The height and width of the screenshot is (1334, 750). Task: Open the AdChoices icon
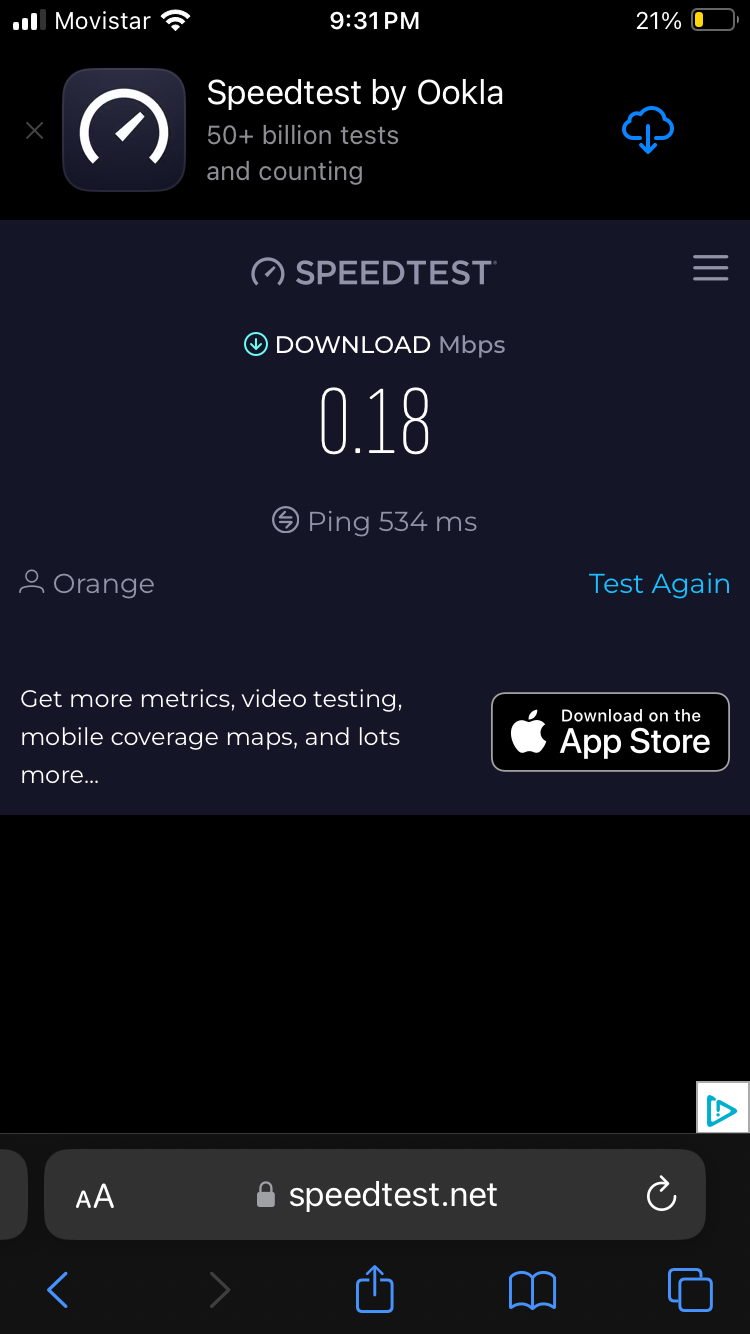tap(722, 1108)
